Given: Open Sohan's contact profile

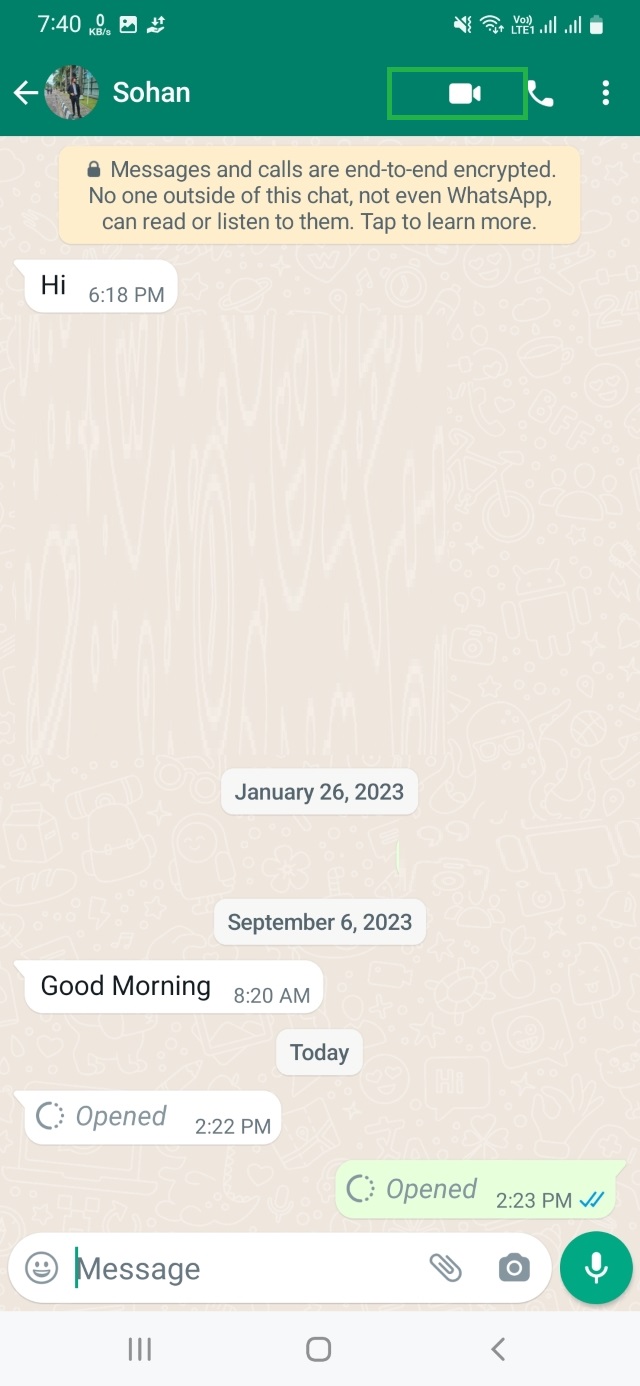Looking at the screenshot, I should tap(151, 93).
